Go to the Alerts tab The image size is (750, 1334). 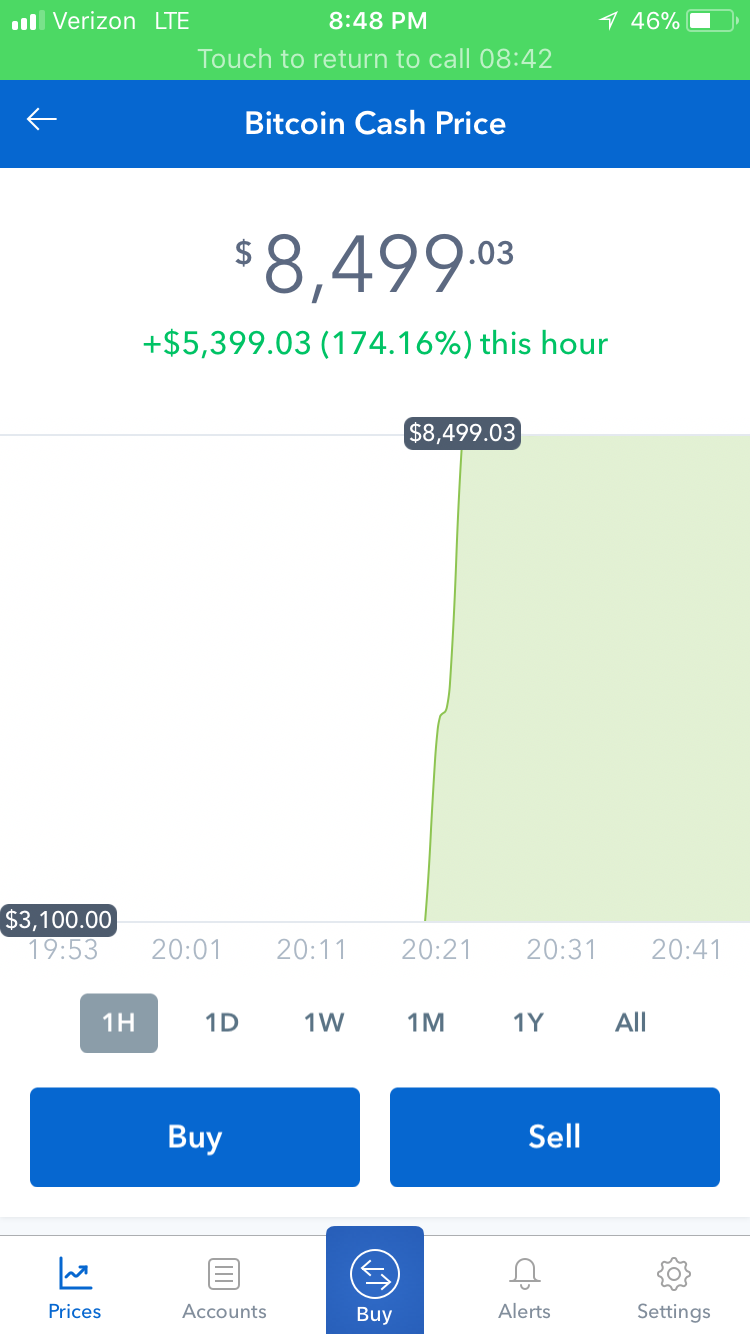pyautogui.click(x=524, y=1288)
